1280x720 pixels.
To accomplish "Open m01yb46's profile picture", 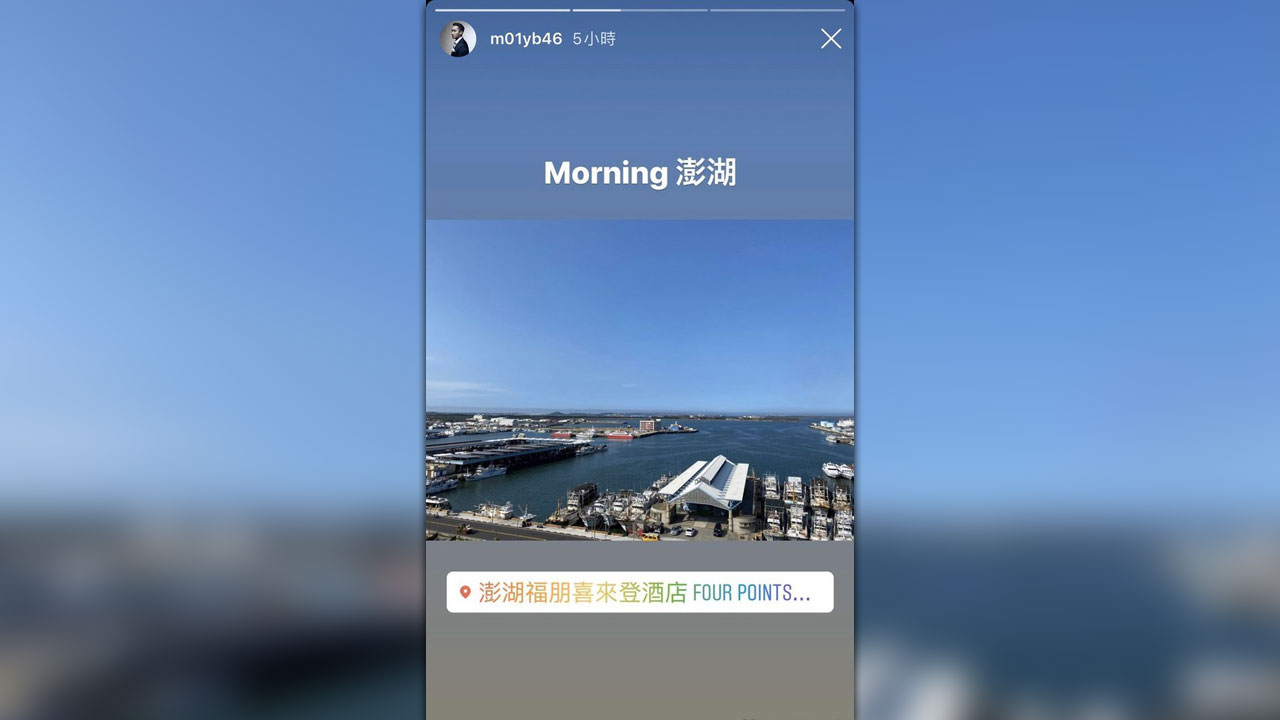I will coord(458,39).
